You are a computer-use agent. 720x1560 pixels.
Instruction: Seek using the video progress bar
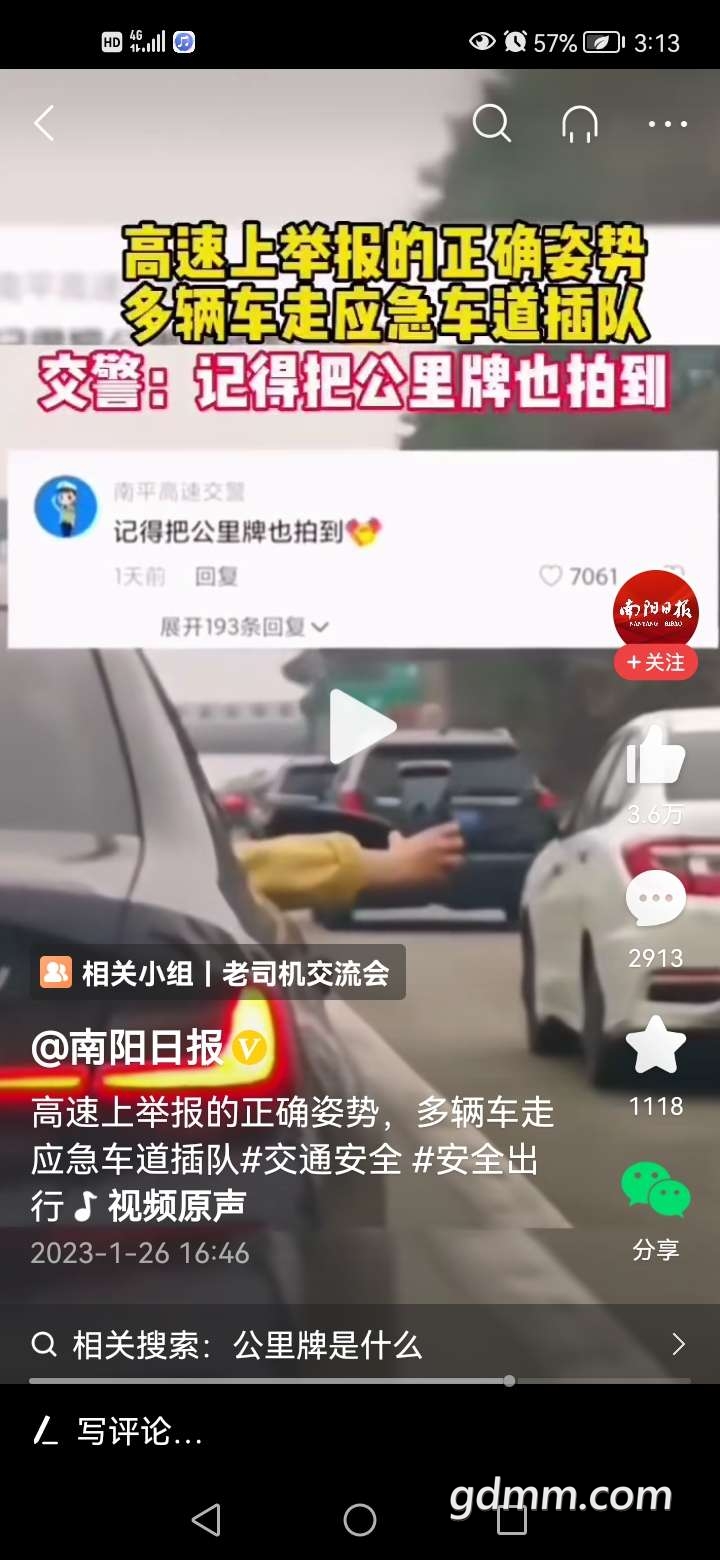(360, 1381)
